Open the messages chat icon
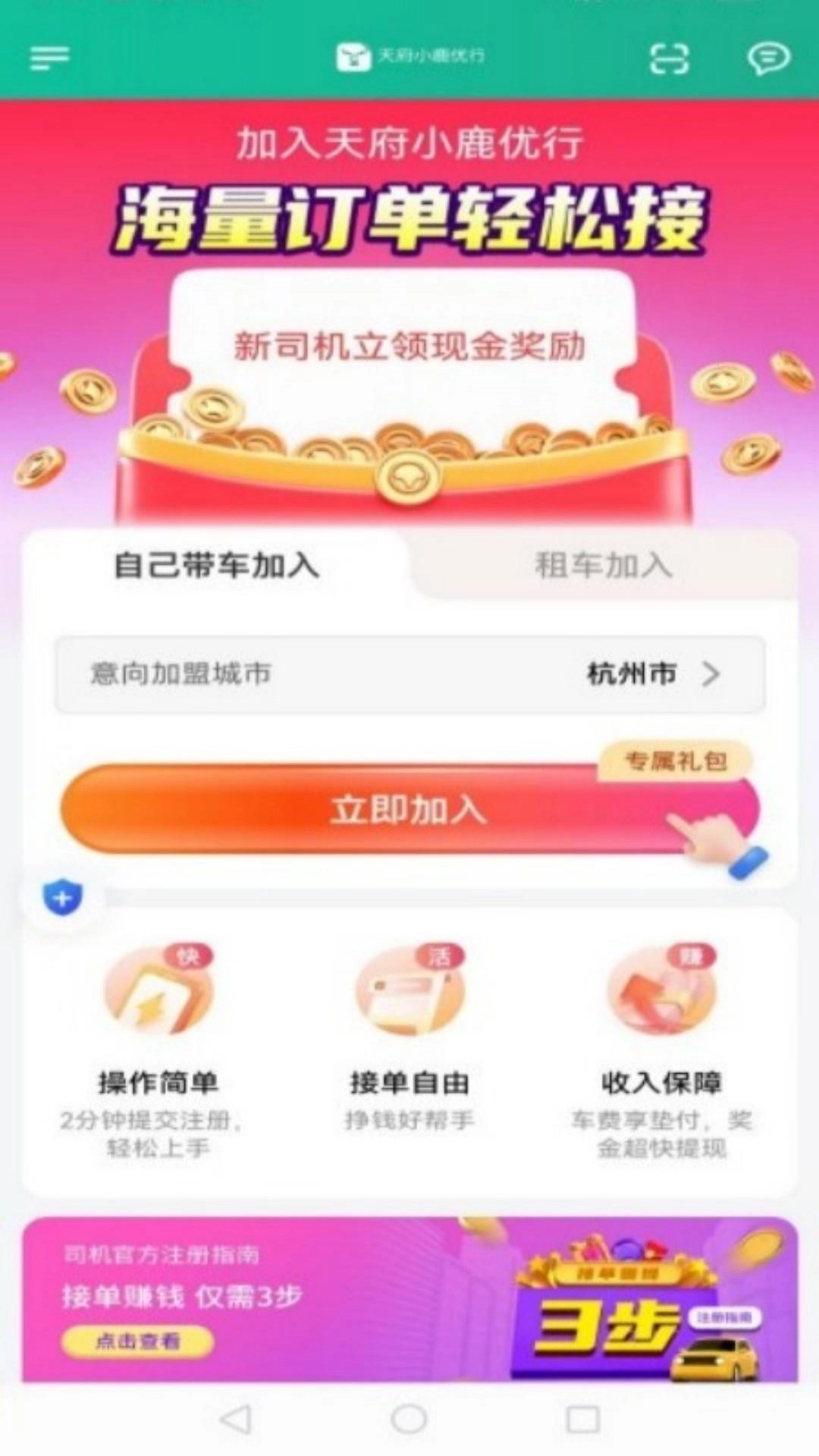This screenshot has width=819, height=1456. point(768,58)
